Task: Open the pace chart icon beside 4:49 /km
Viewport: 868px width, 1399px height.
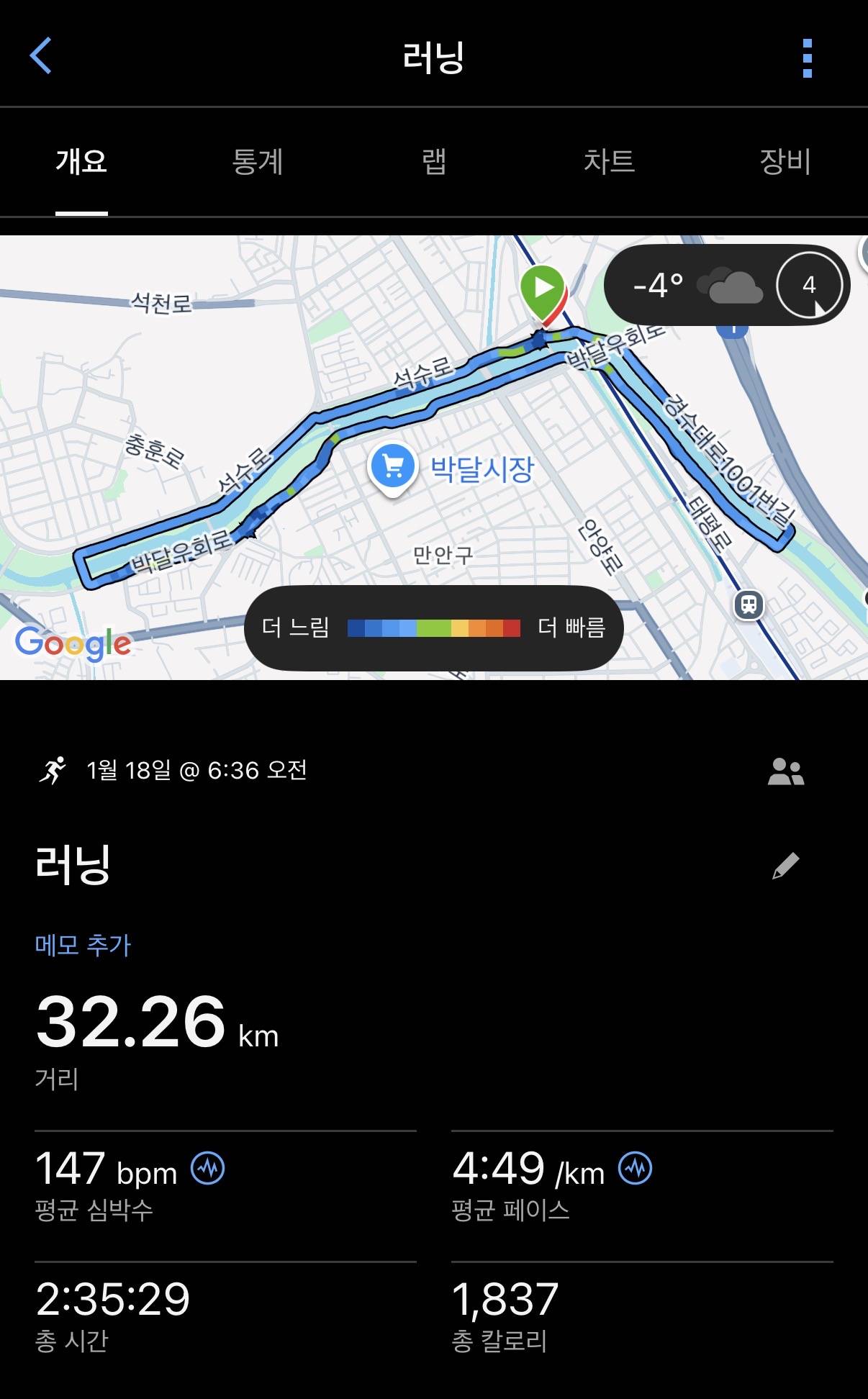Action: point(633,1169)
